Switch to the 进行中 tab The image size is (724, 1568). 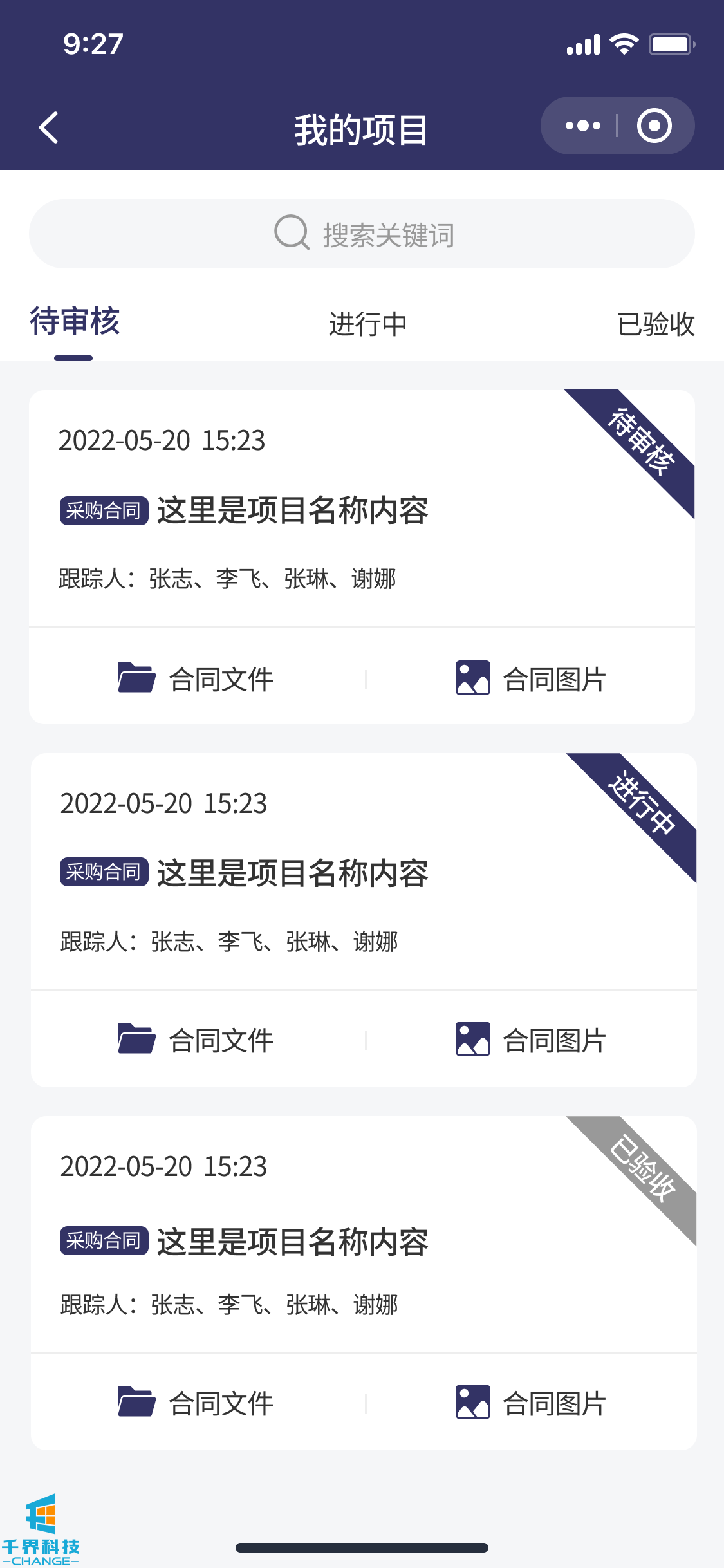click(x=367, y=324)
